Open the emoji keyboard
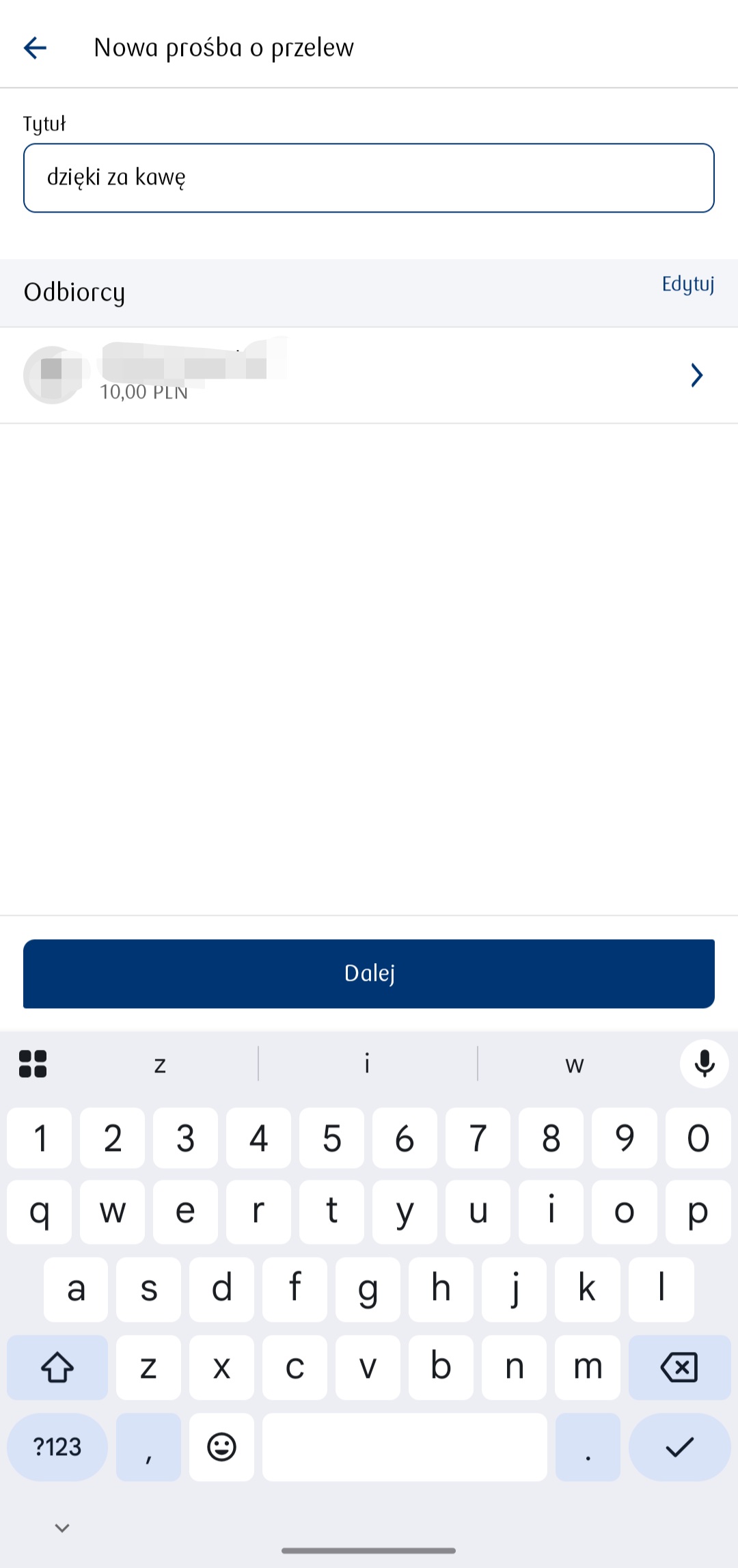 221,1446
